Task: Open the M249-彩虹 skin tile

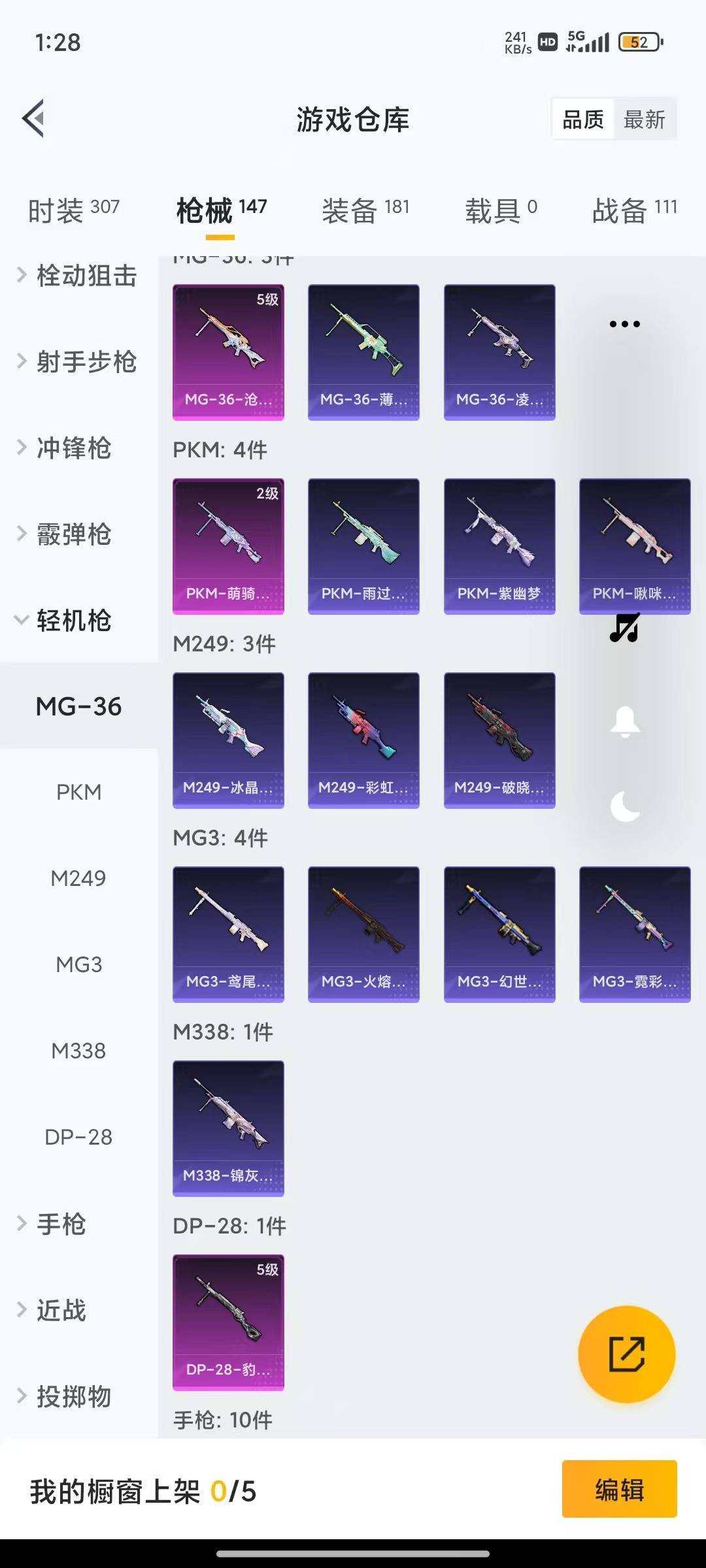Action: pos(363,740)
